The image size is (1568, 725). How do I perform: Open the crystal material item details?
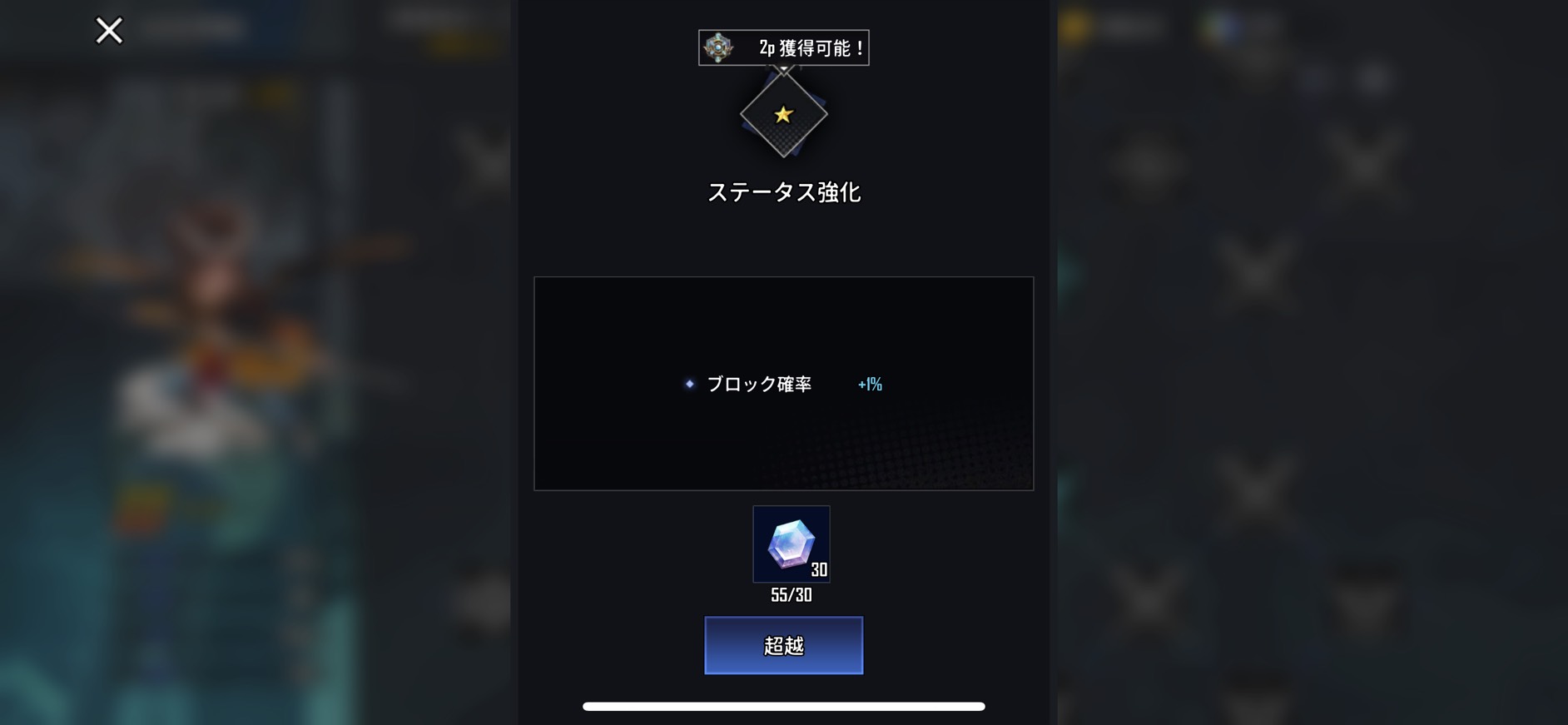click(791, 544)
